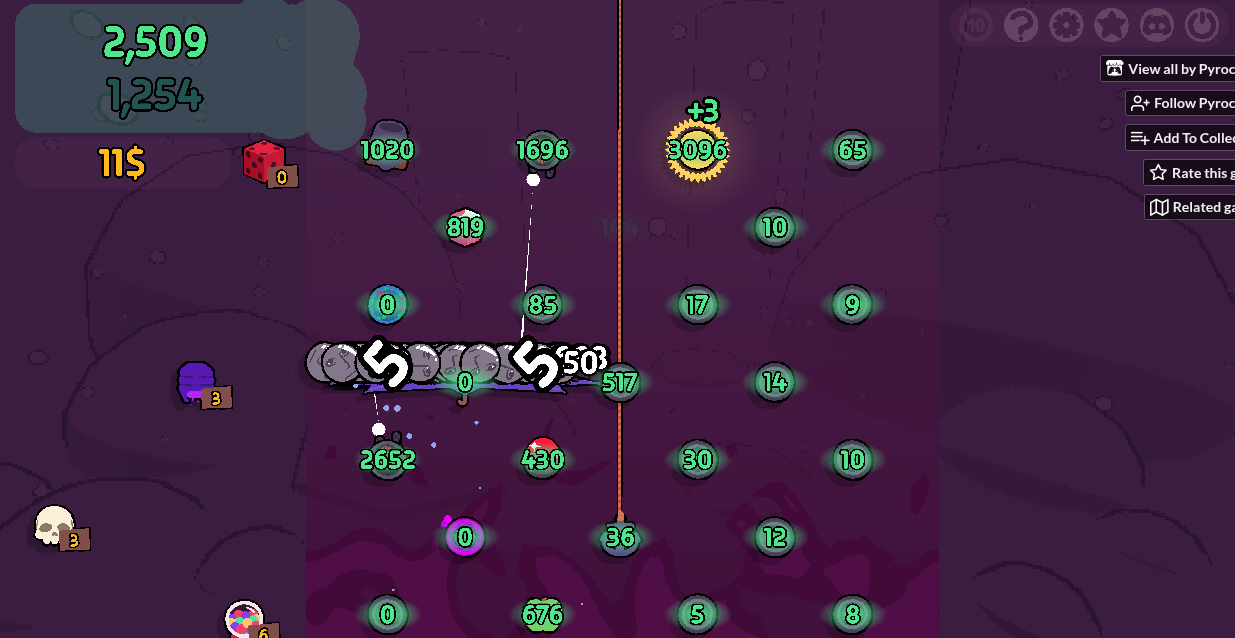Viewport: 1235px width, 638px height.
Task: View all games by Pyroc
Action: coord(1170,69)
